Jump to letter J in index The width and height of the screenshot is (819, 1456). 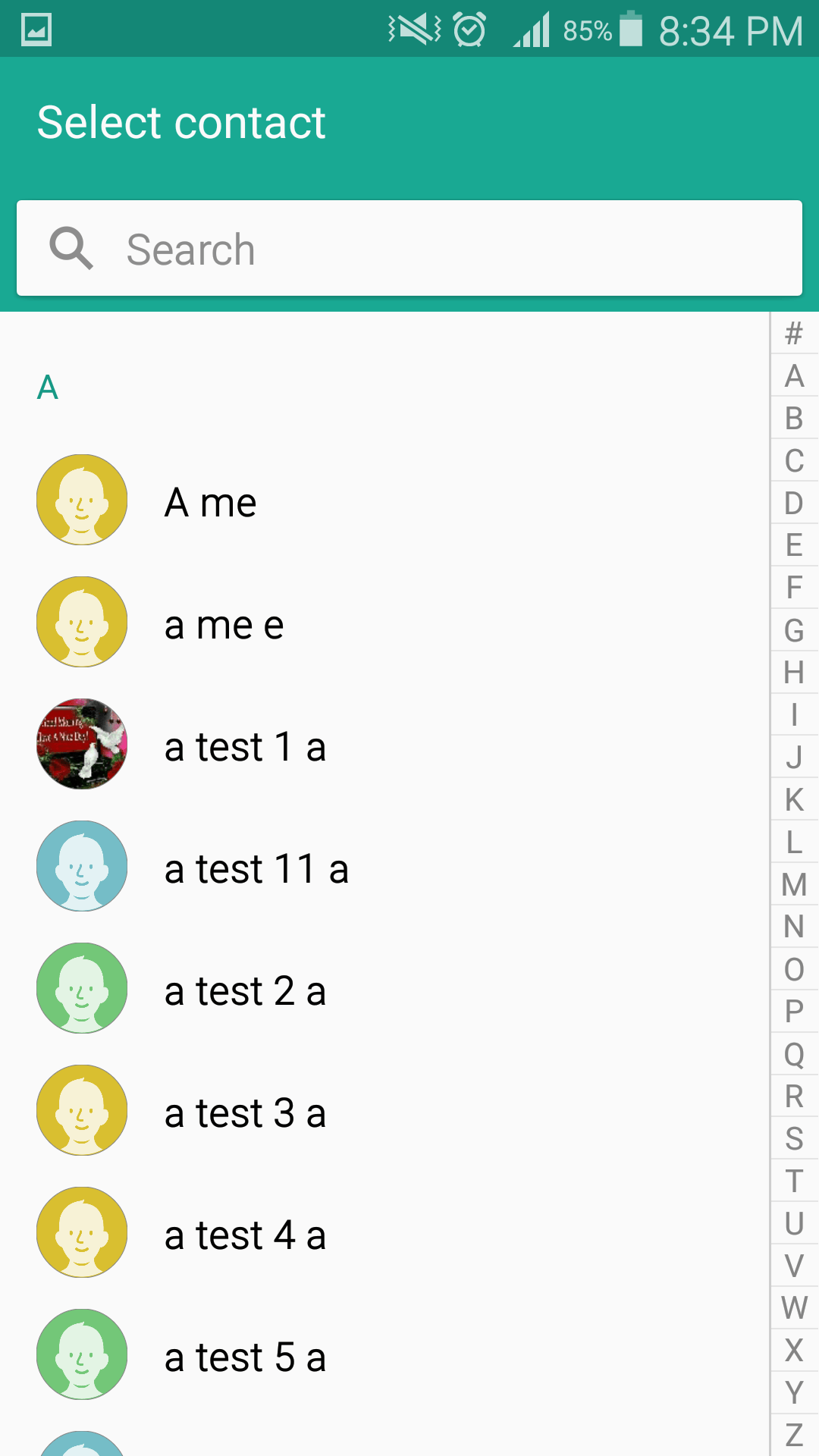pos(794,757)
